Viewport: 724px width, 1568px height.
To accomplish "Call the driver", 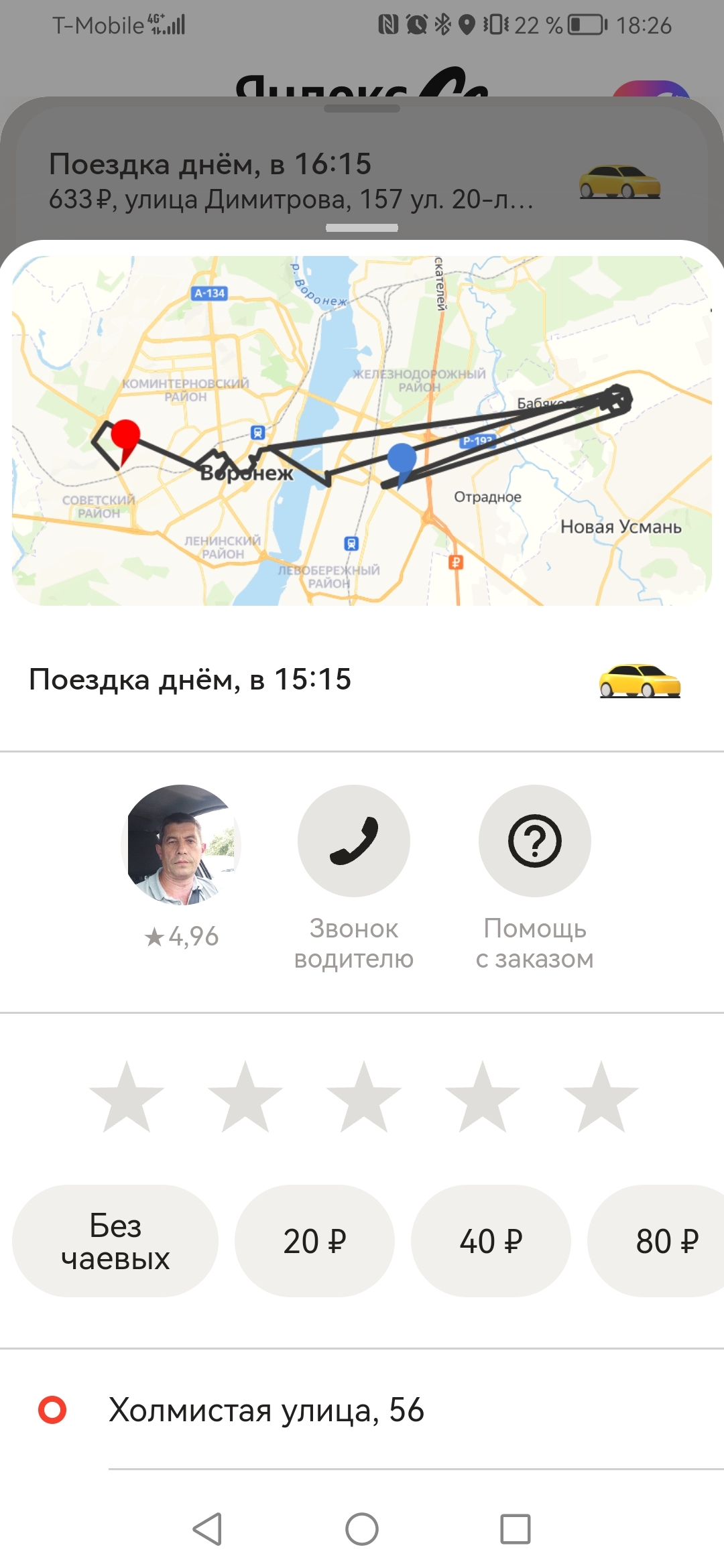I will [x=354, y=841].
